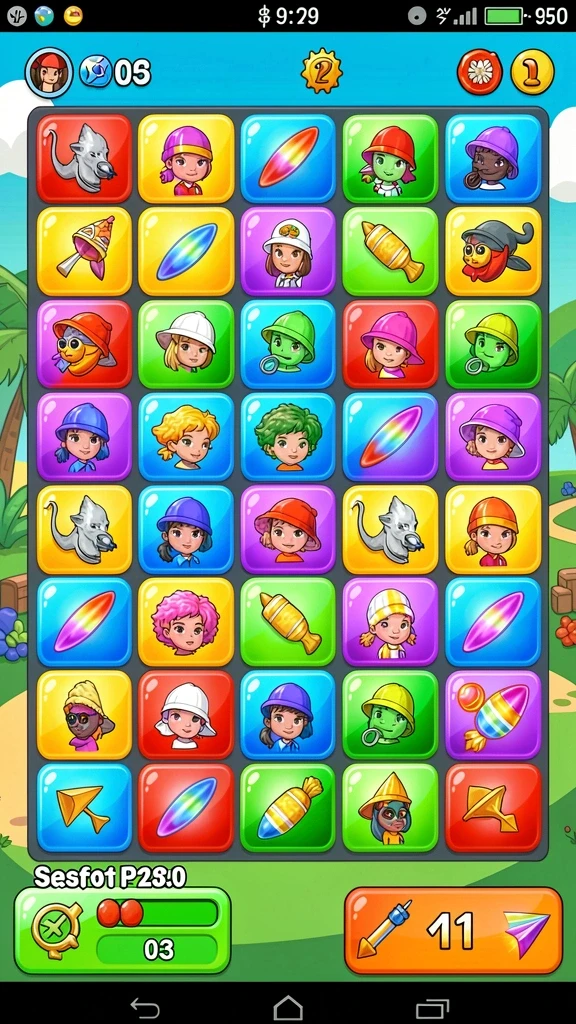Viewport: 576px width, 1024px height.
Task: Tap the striped beanie girl on purple tile
Action: tap(391, 622)
